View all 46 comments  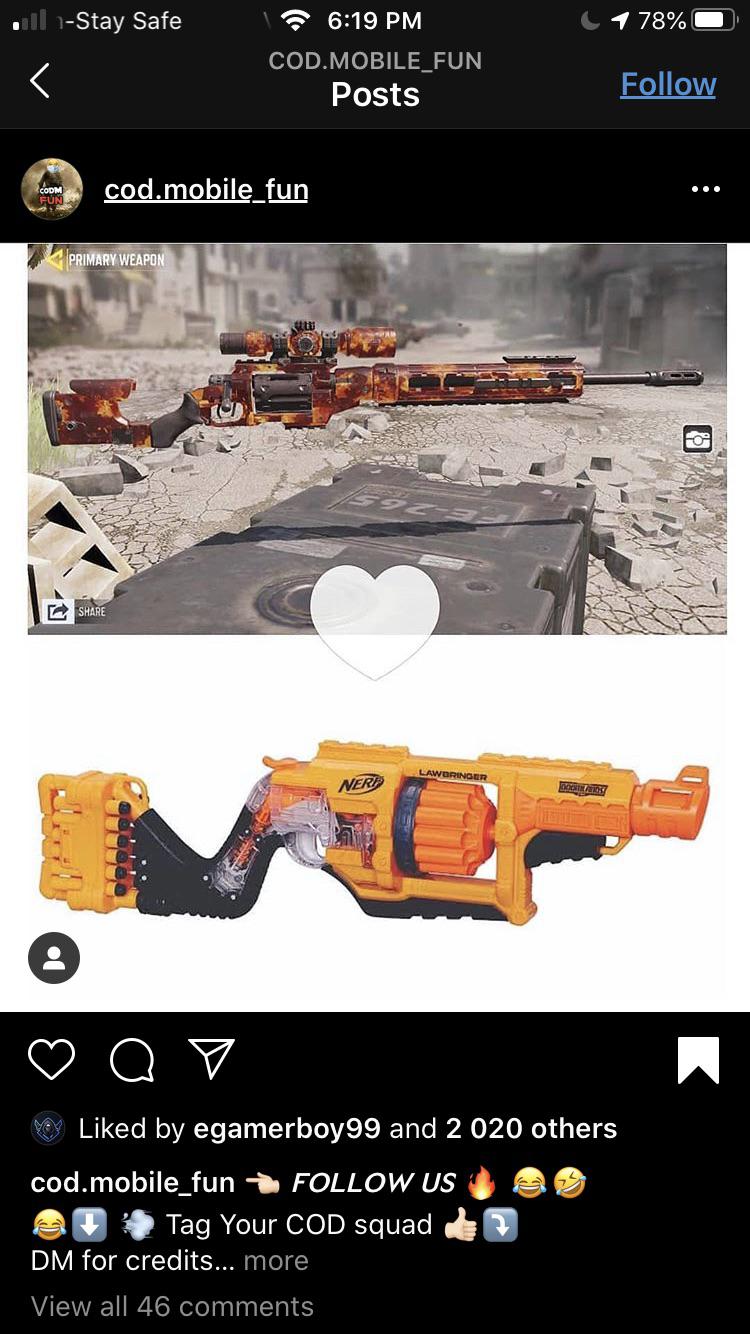click(x=172, y=1306)
